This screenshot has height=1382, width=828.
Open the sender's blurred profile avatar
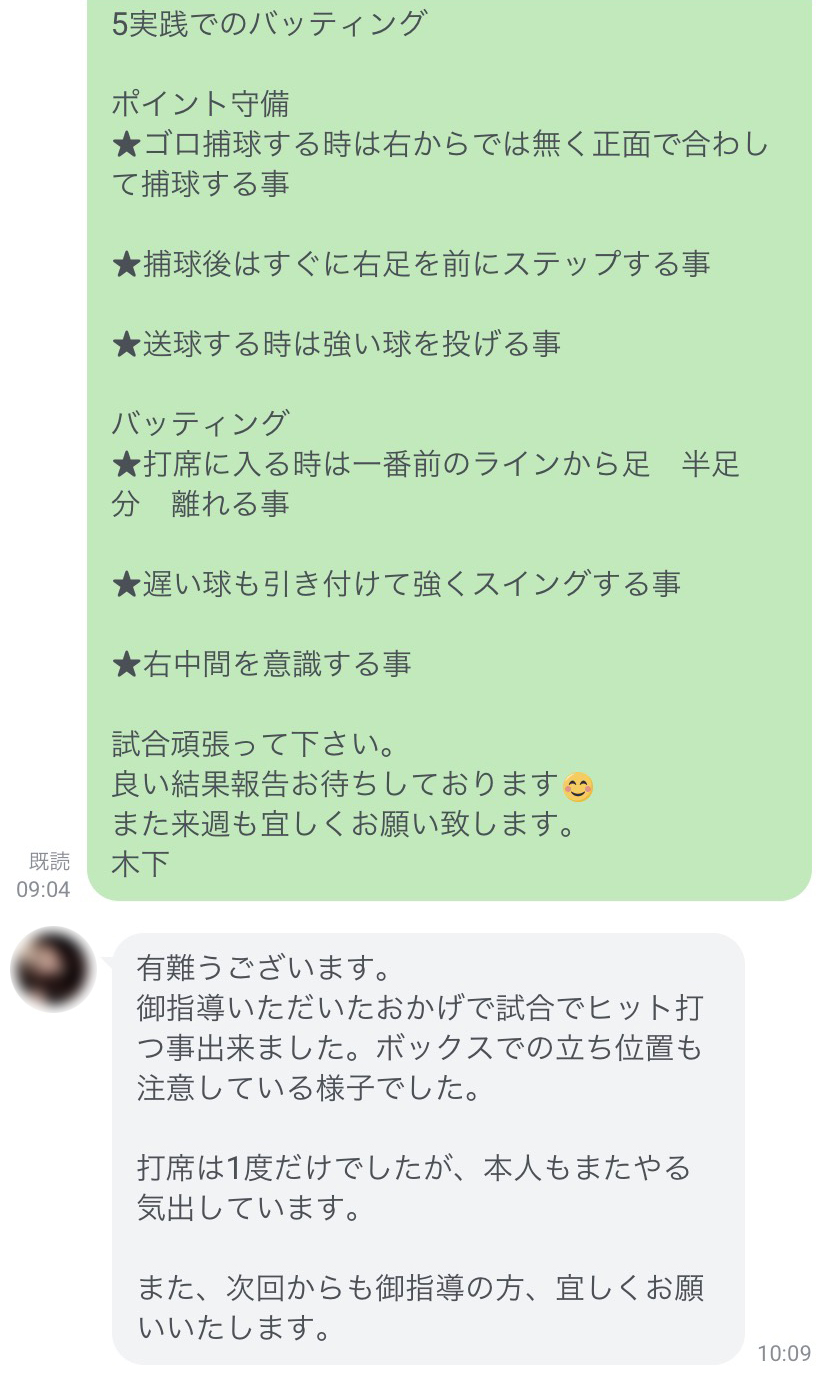[x=52, y=969]
